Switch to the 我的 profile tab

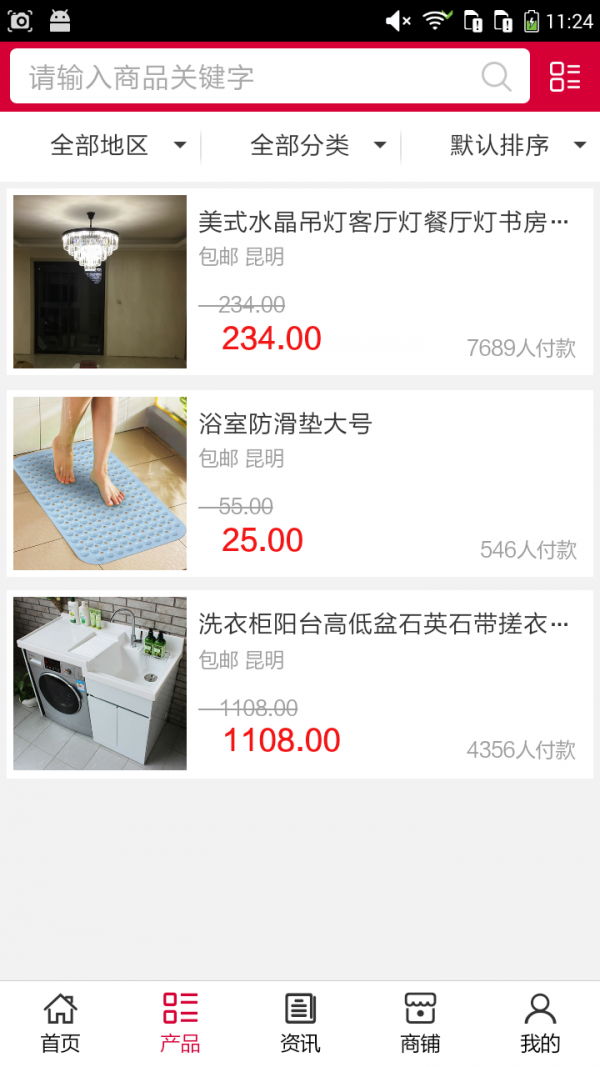(x=540, y=1023)
